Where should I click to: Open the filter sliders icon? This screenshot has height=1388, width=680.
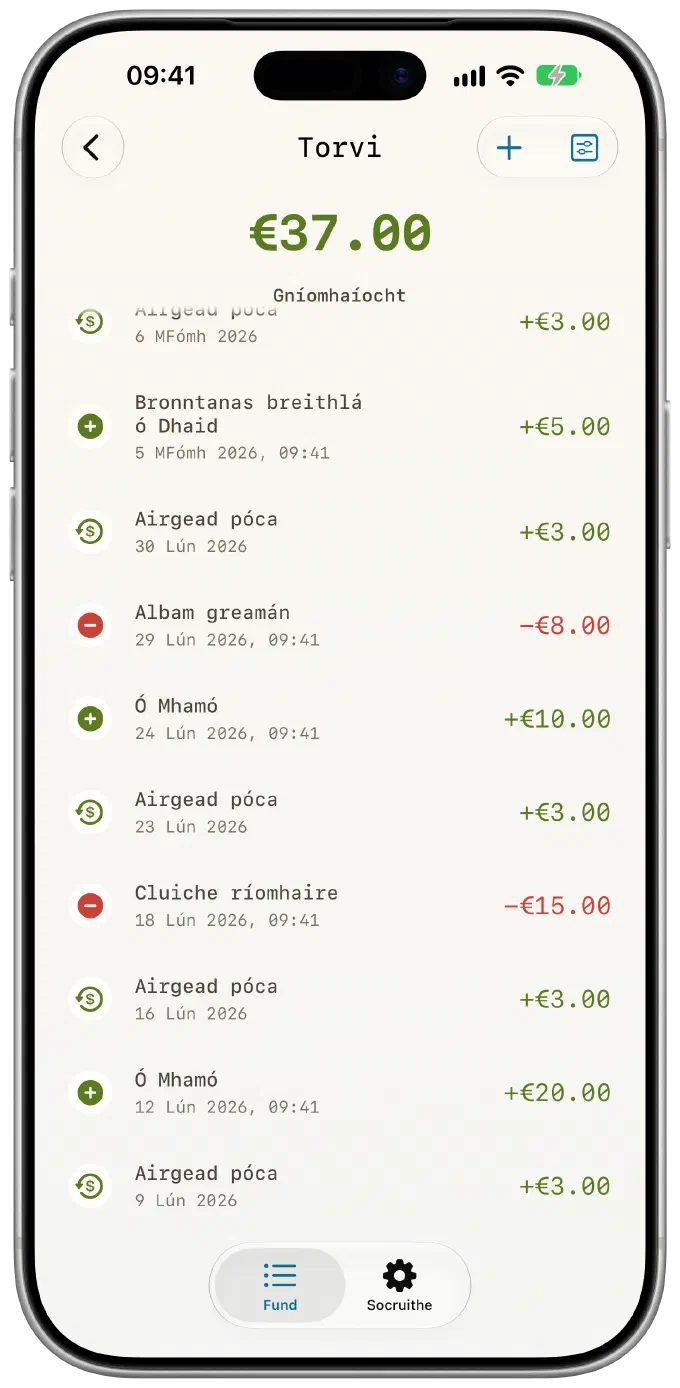[x=584, y=148]
